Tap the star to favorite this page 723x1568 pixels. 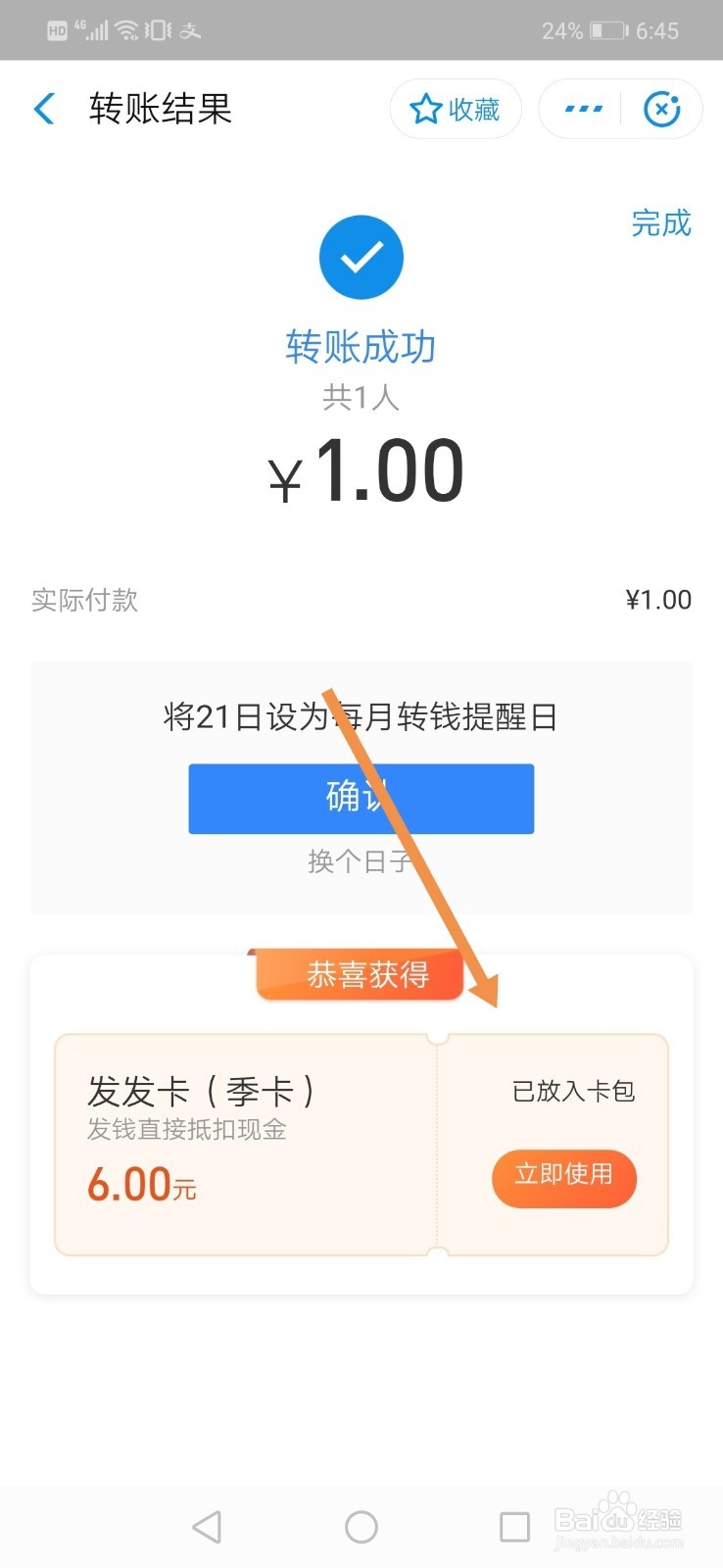425,109
